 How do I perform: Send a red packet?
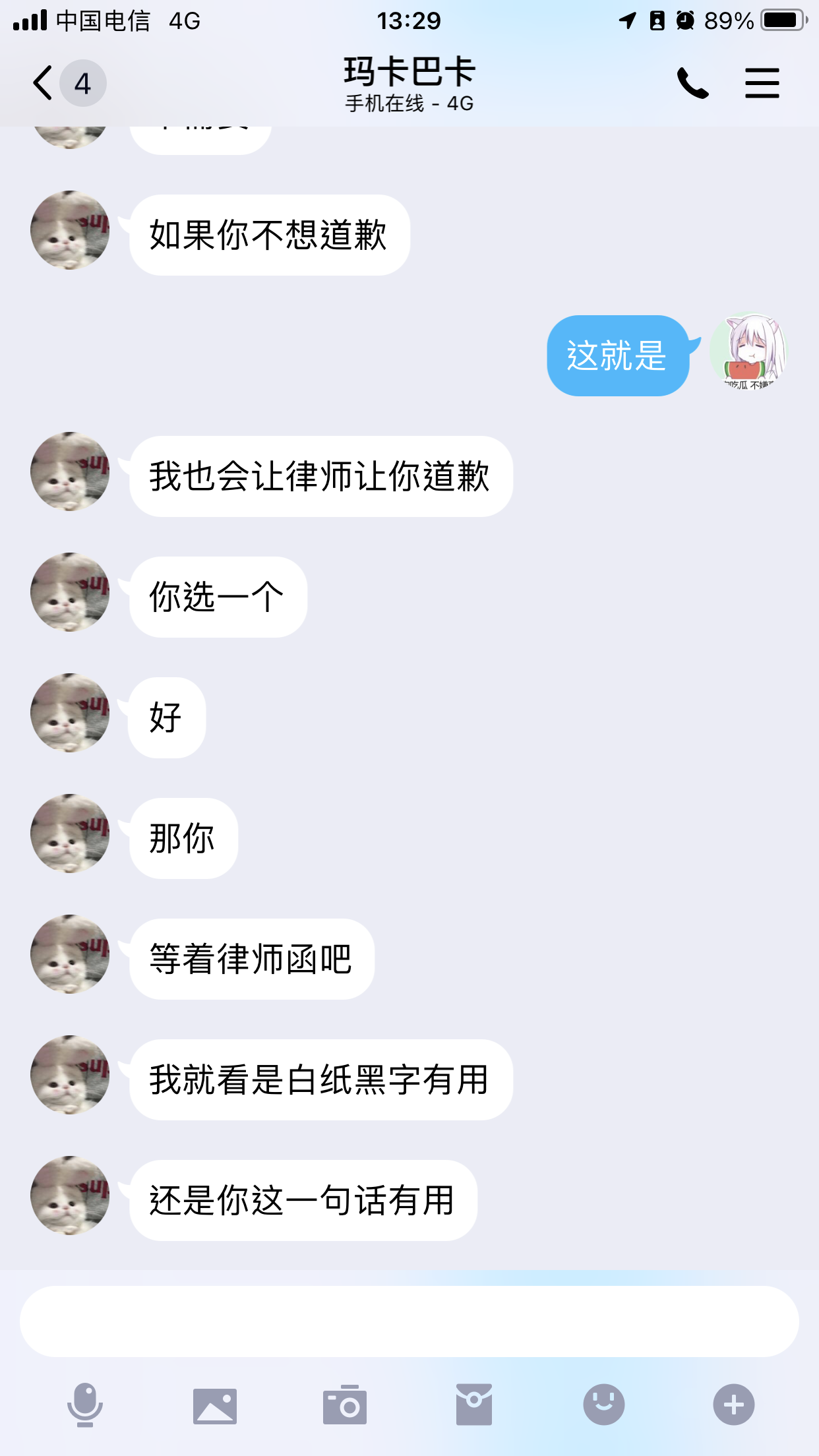tap(474, 1405)
